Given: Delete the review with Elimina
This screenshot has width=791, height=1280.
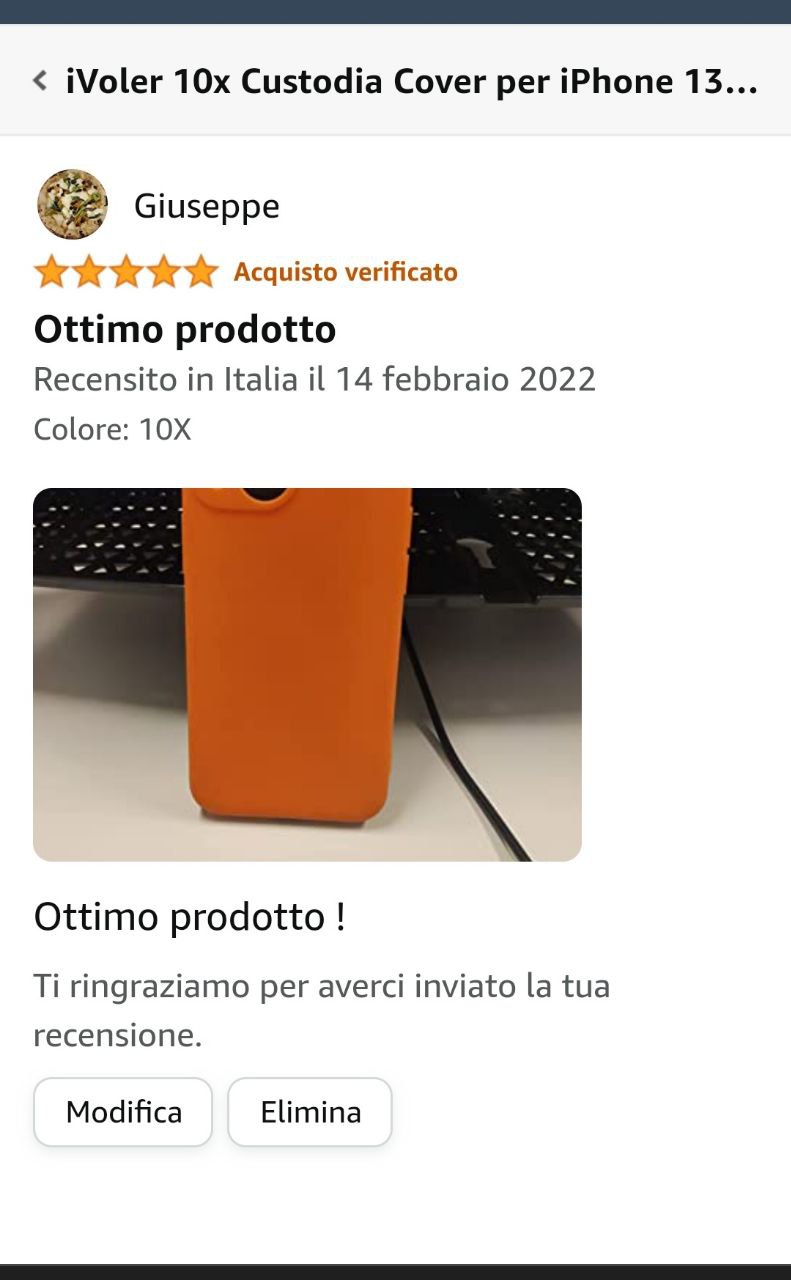Looking at the screenshot, I should click(310, 1112).
